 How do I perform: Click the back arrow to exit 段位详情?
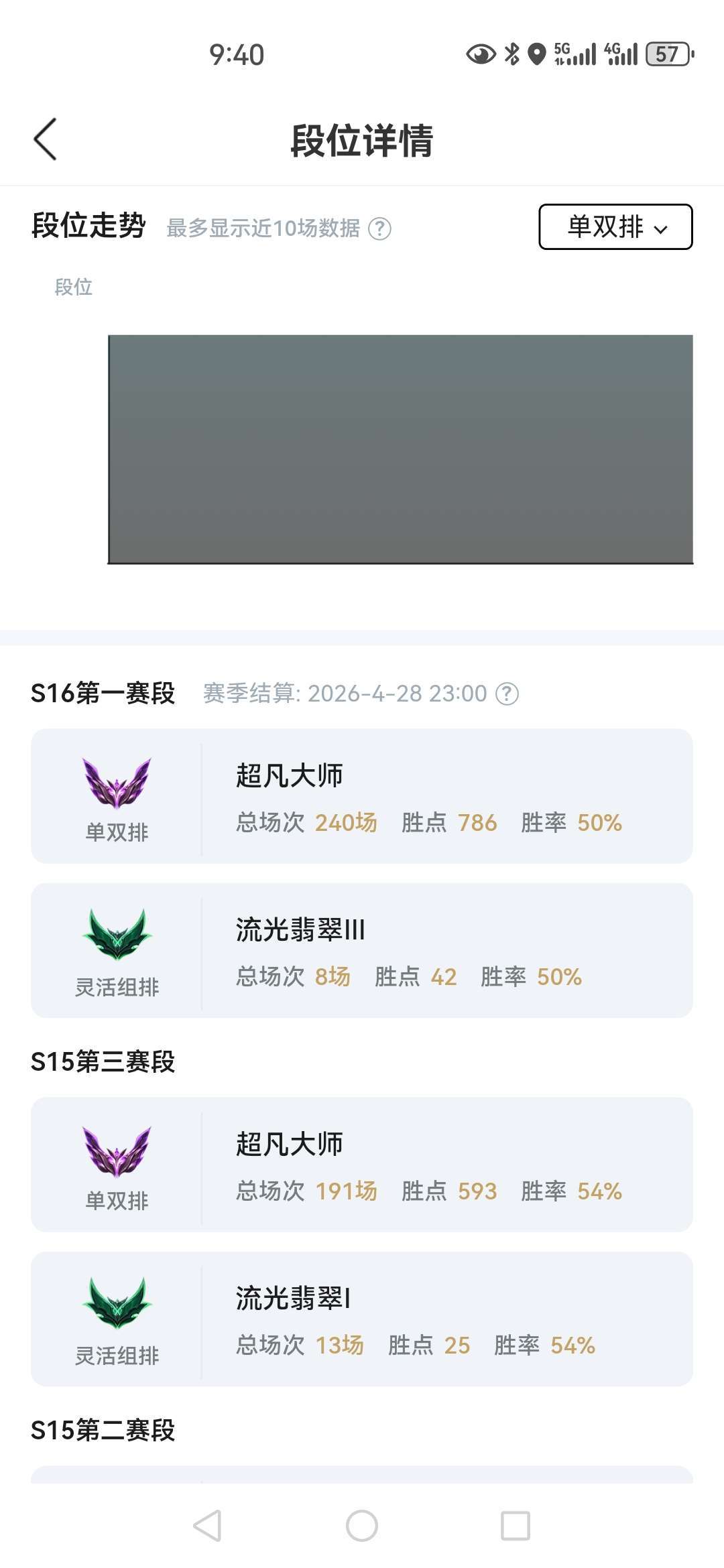click(45, 139)
